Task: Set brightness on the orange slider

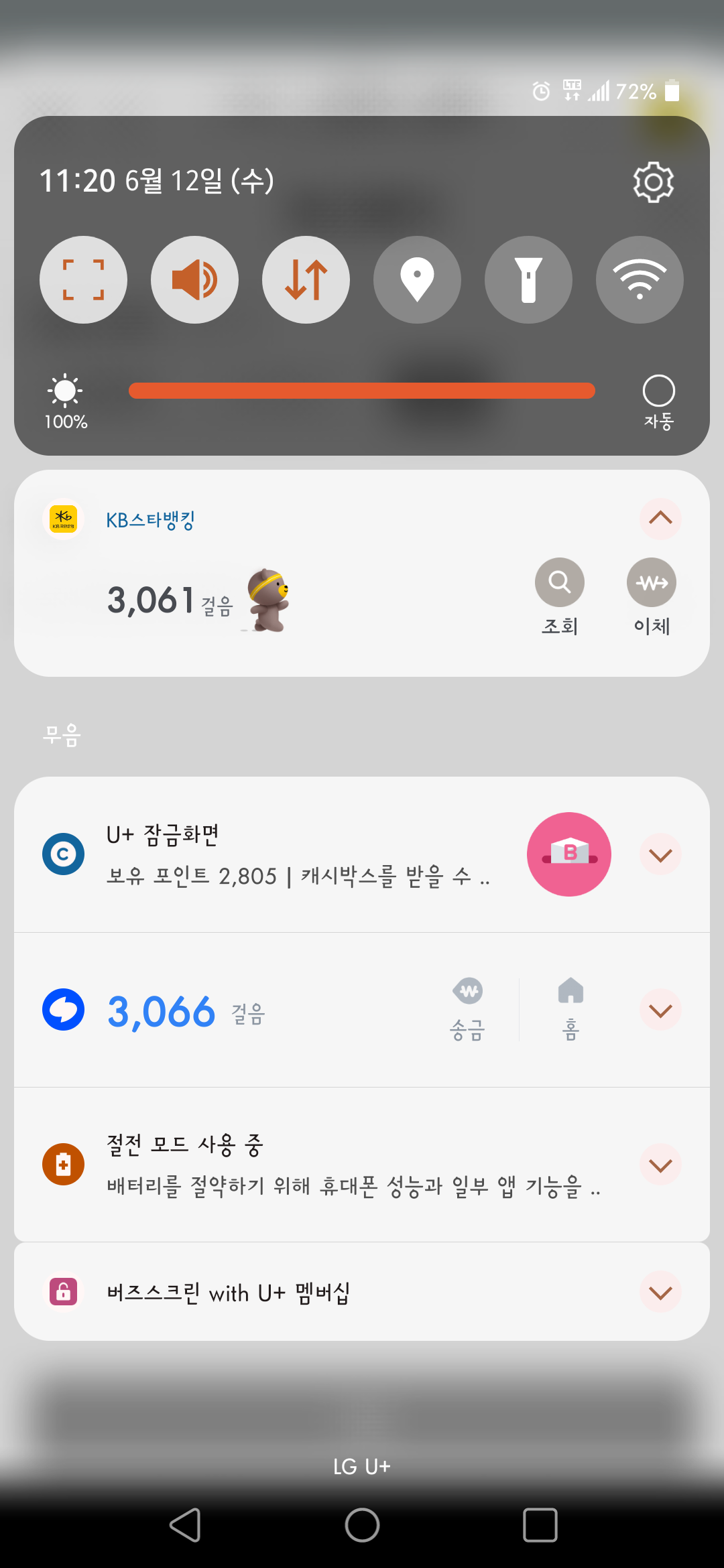Action: click(362, 391)
